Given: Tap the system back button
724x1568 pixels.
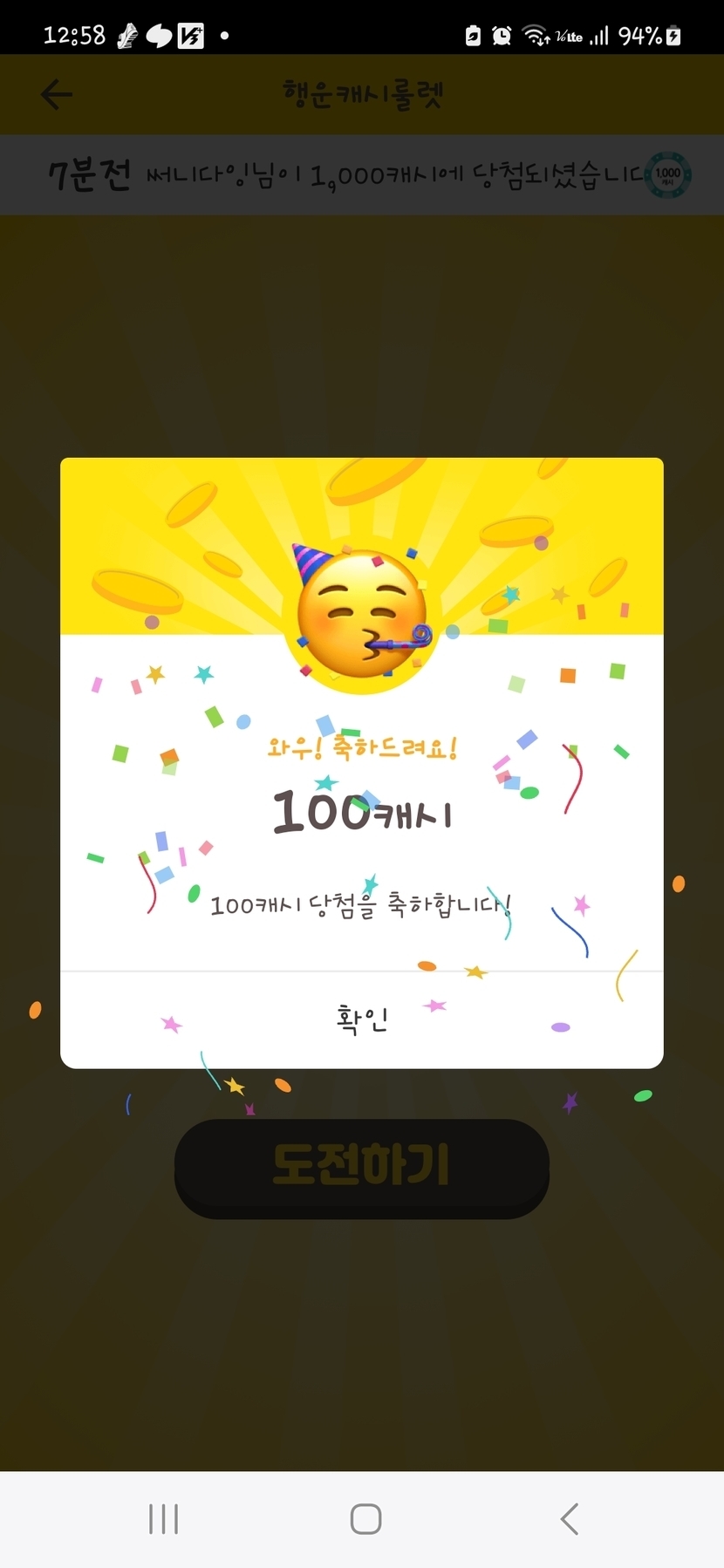Looking at the screenshot, I should [x=569, y=1518].
